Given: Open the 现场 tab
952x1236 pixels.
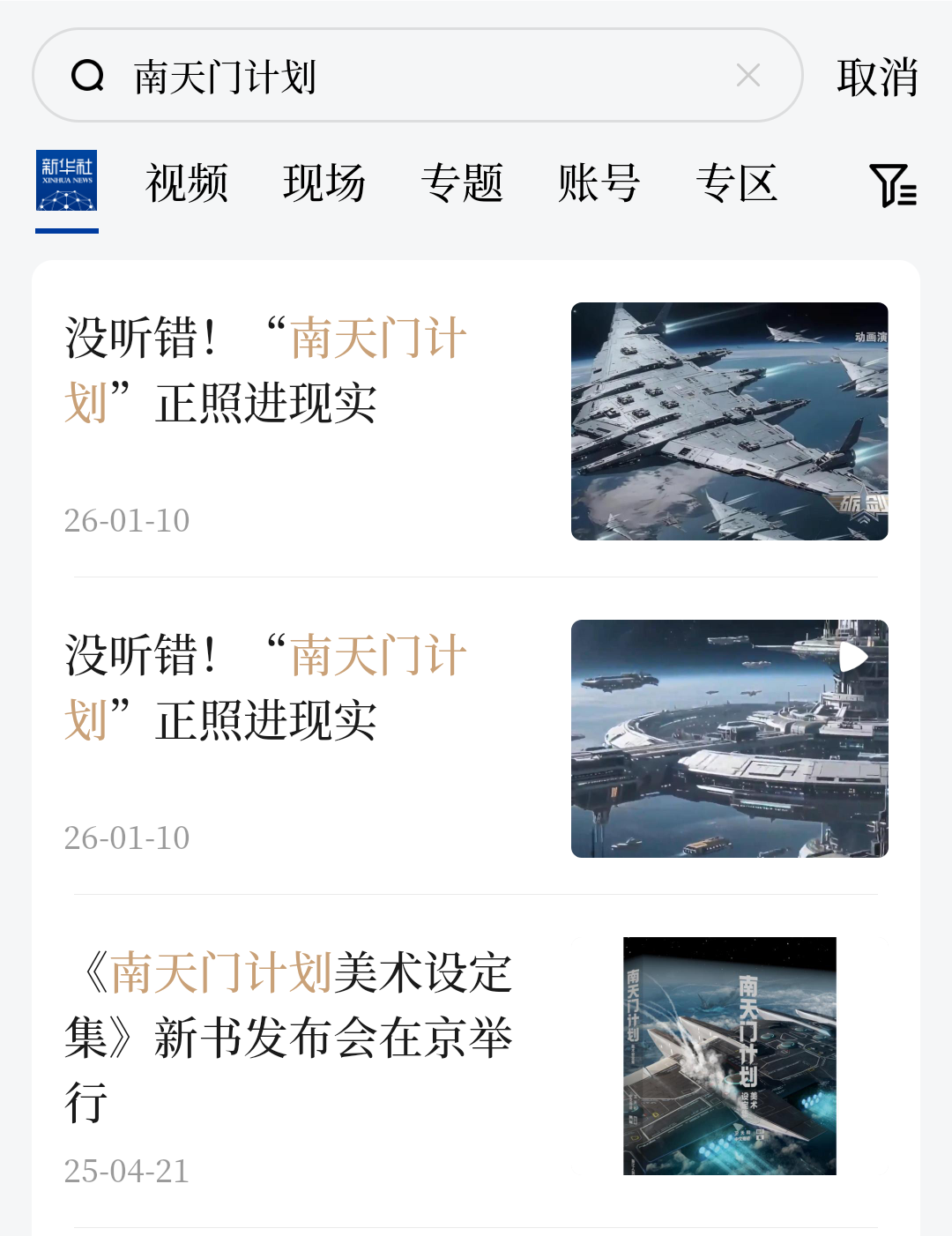Looking at the screenshot, I should pos(326,182).
